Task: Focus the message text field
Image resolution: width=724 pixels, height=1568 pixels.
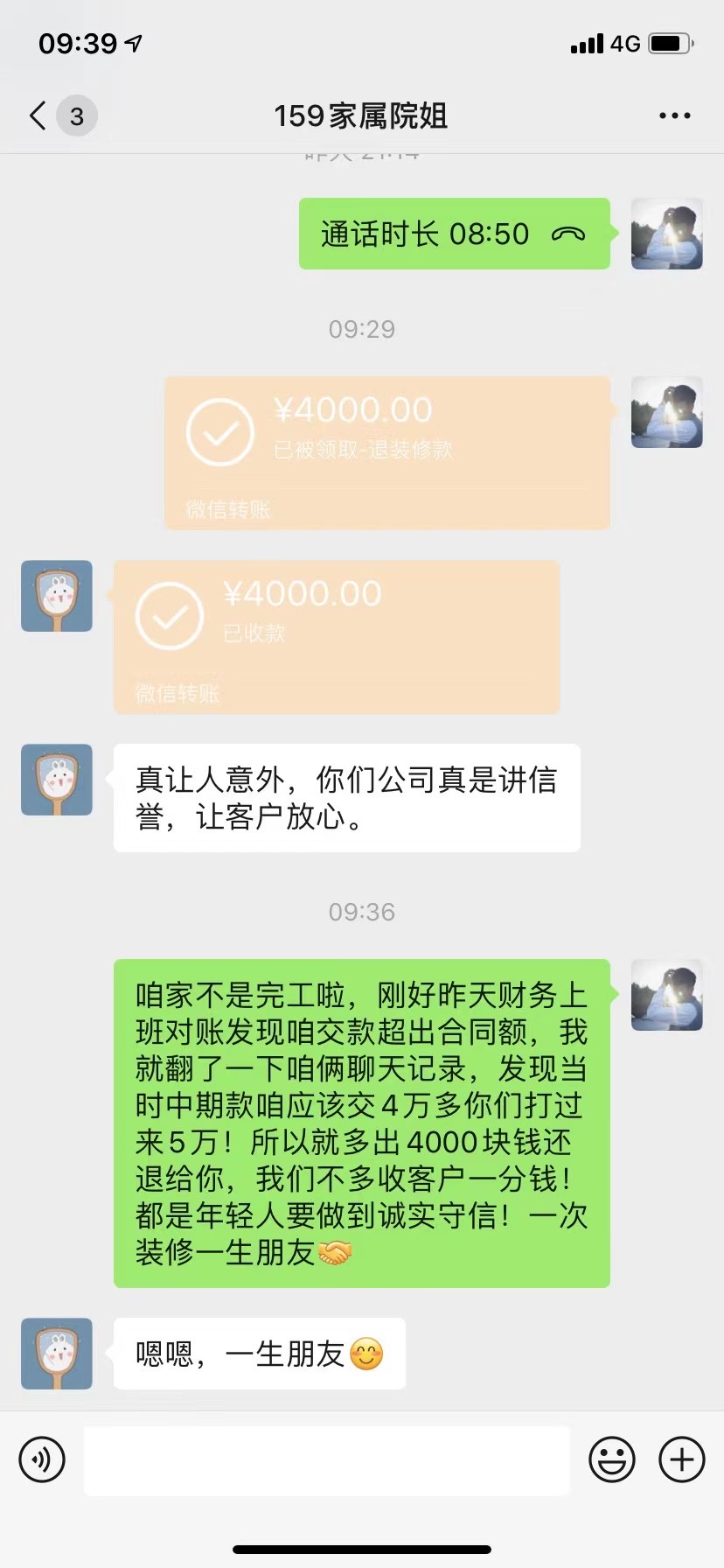Action: (x=326, y=1459)
